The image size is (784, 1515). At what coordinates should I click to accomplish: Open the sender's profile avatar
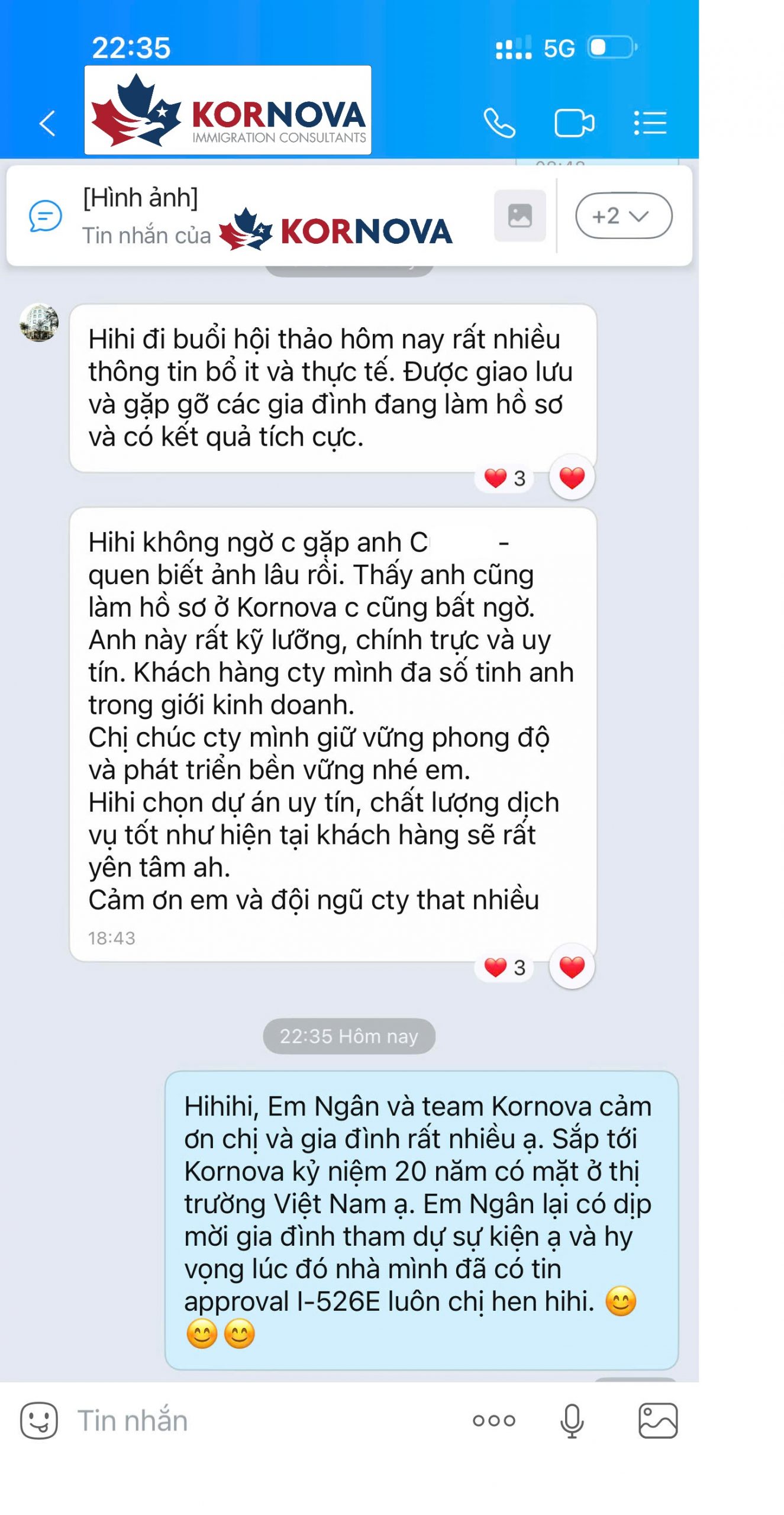click(39, 323)
